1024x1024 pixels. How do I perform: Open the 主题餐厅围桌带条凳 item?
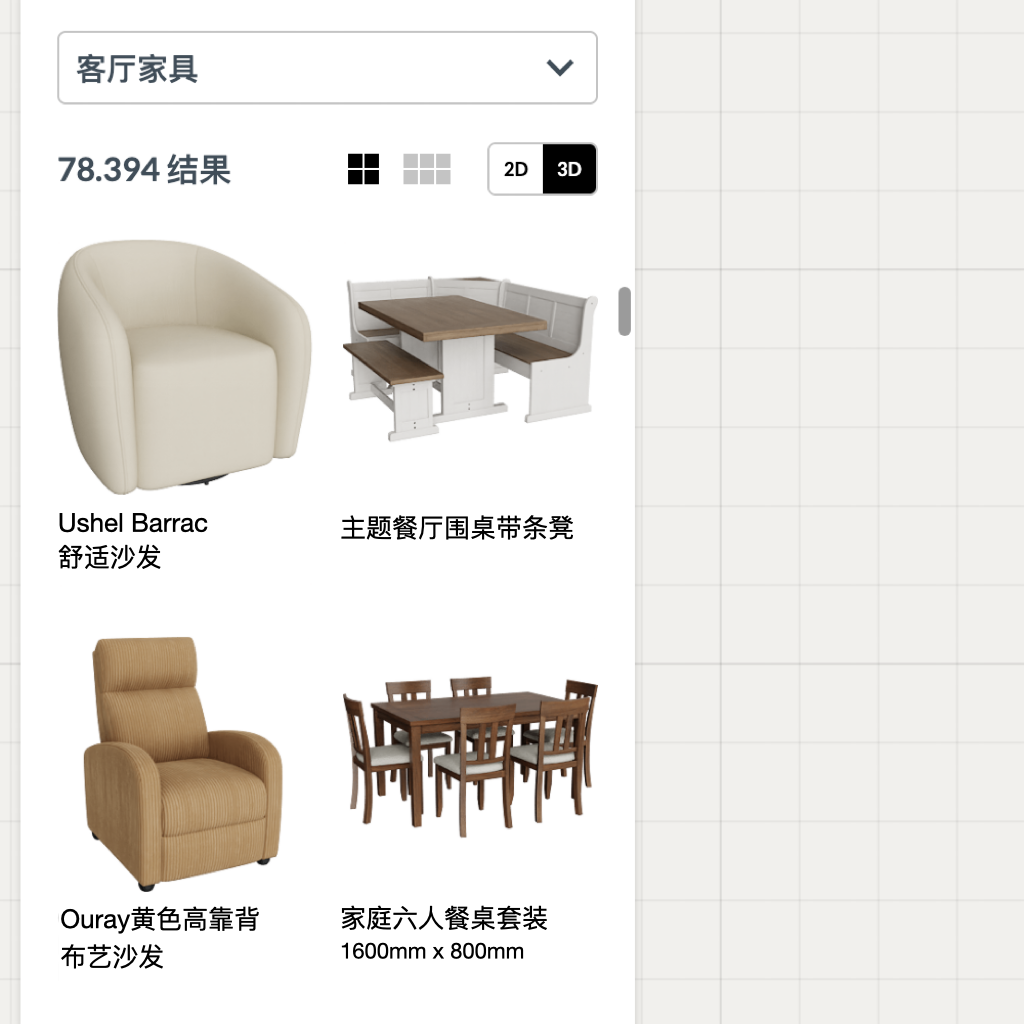468,360
